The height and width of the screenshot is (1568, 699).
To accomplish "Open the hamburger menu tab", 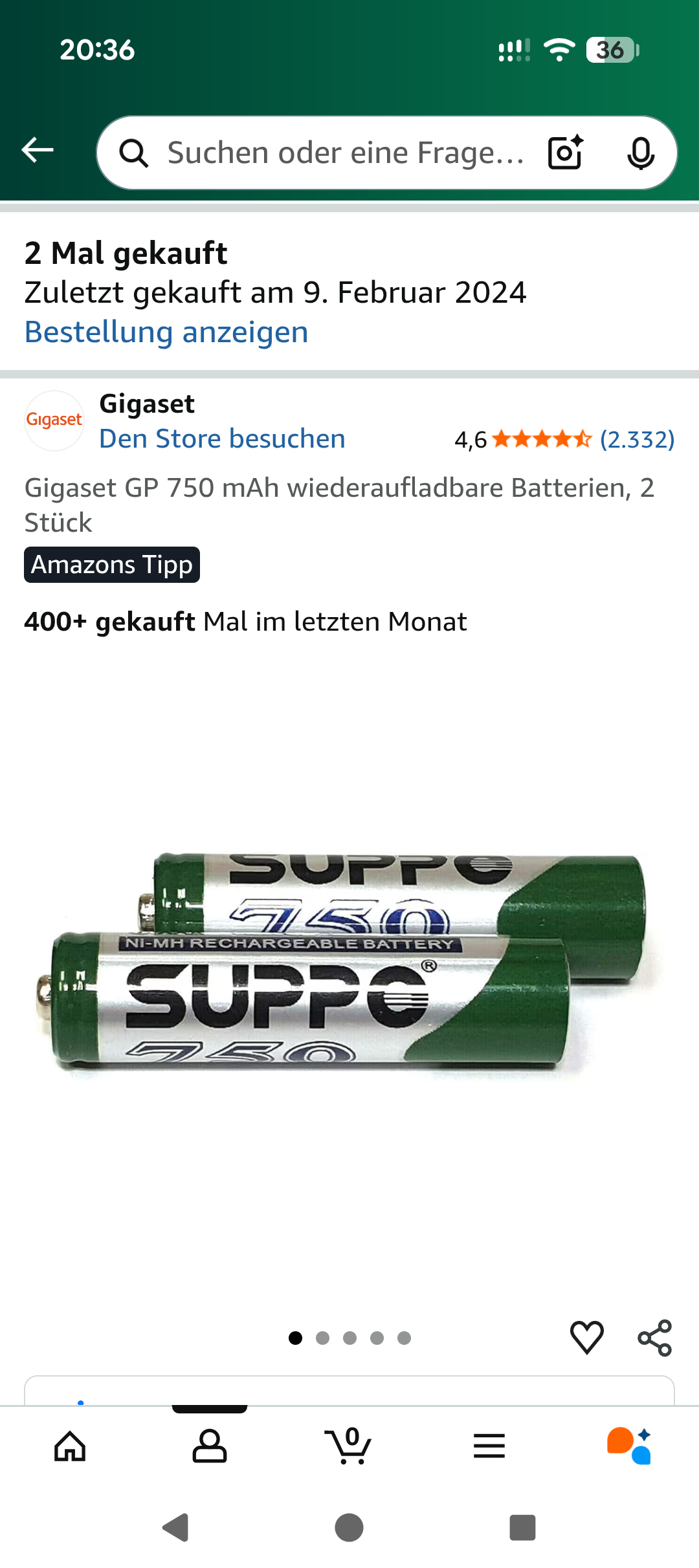I will tap(489, 1446).
